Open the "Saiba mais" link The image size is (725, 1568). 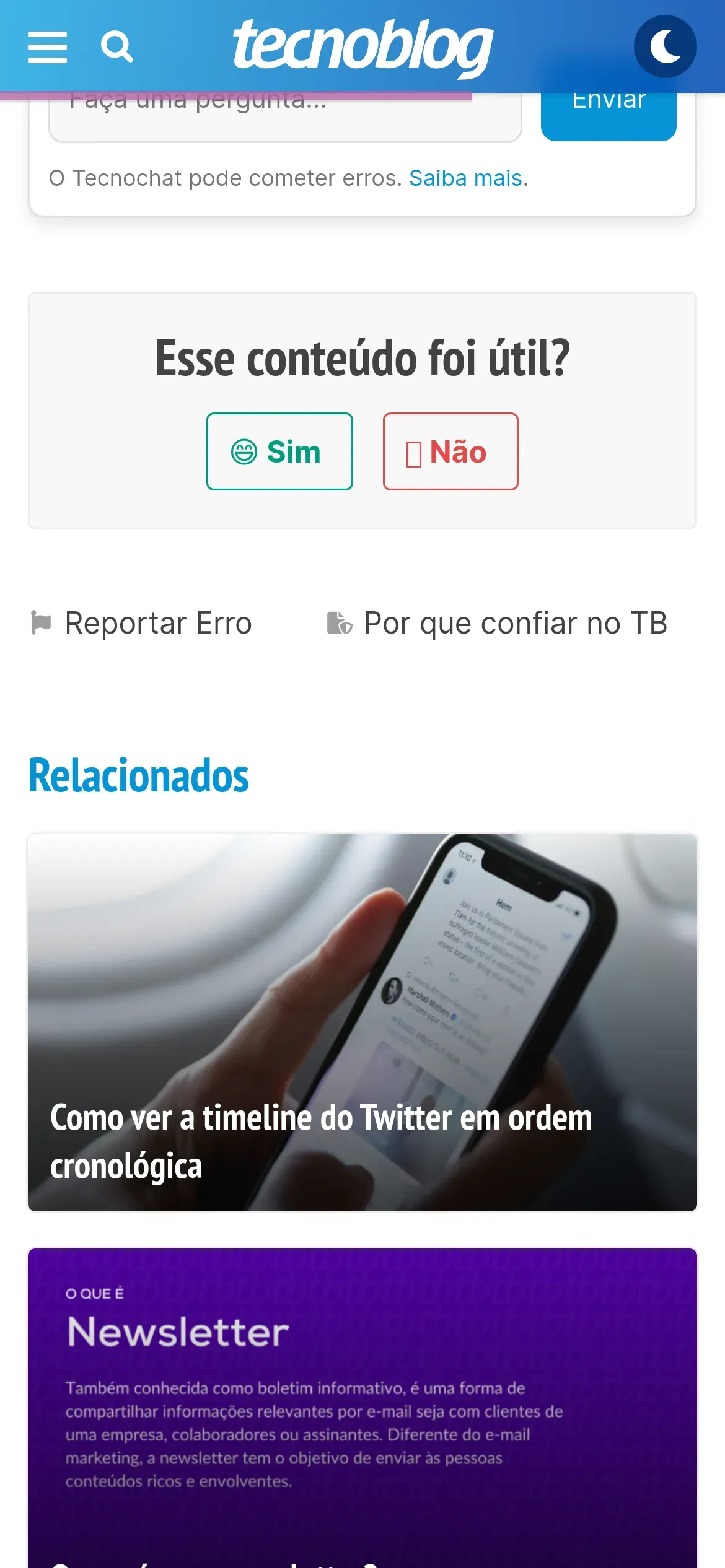tap(465, 178)
